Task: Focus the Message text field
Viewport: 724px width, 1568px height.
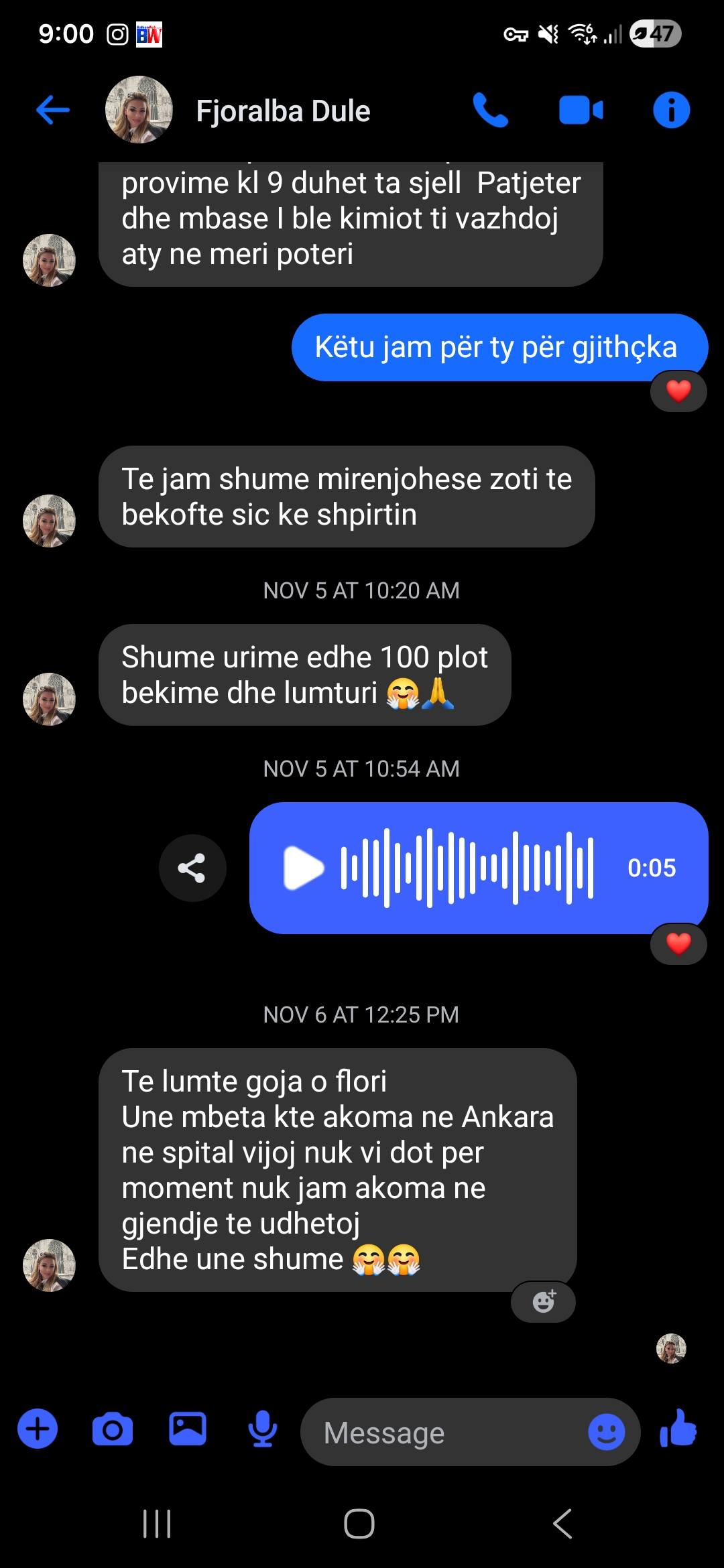Action: [442, 1433]
